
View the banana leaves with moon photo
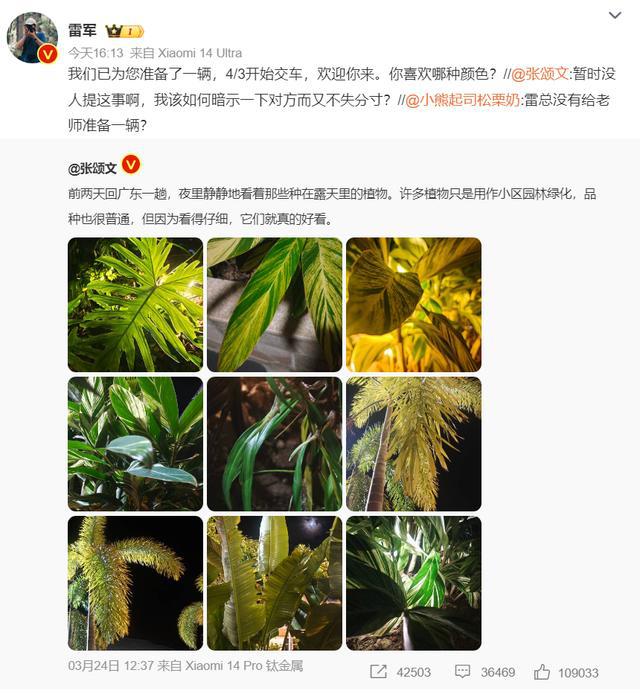[x=274, y=582]
